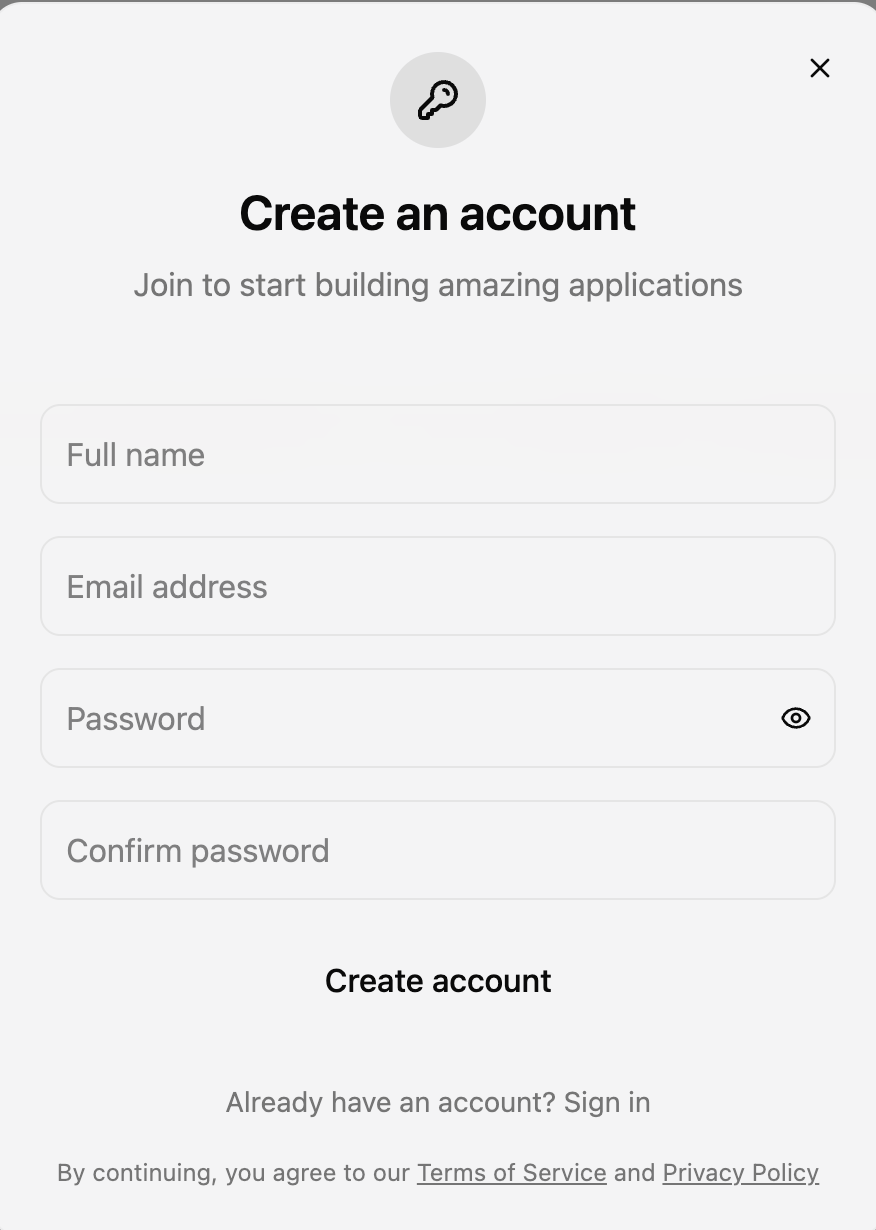876x1230 pixels.
Task: Click Create an account heading area
Action: [437, 213]
